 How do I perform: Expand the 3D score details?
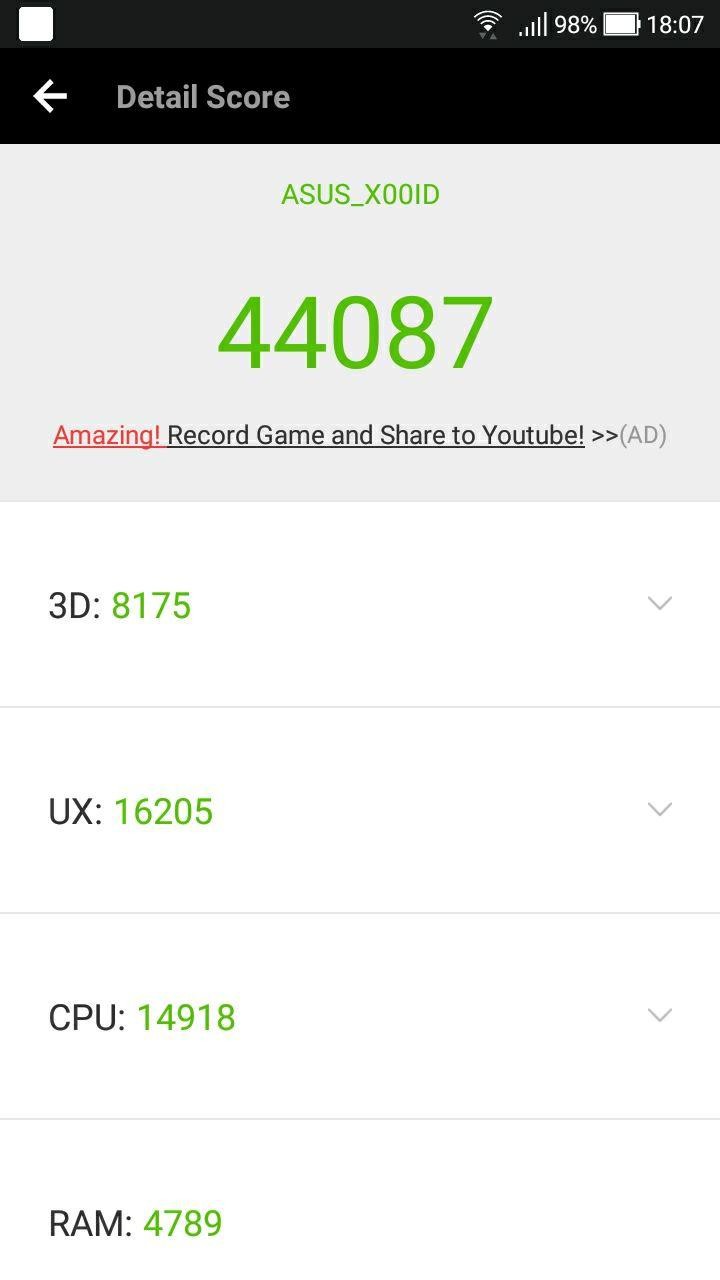(360, 604)
